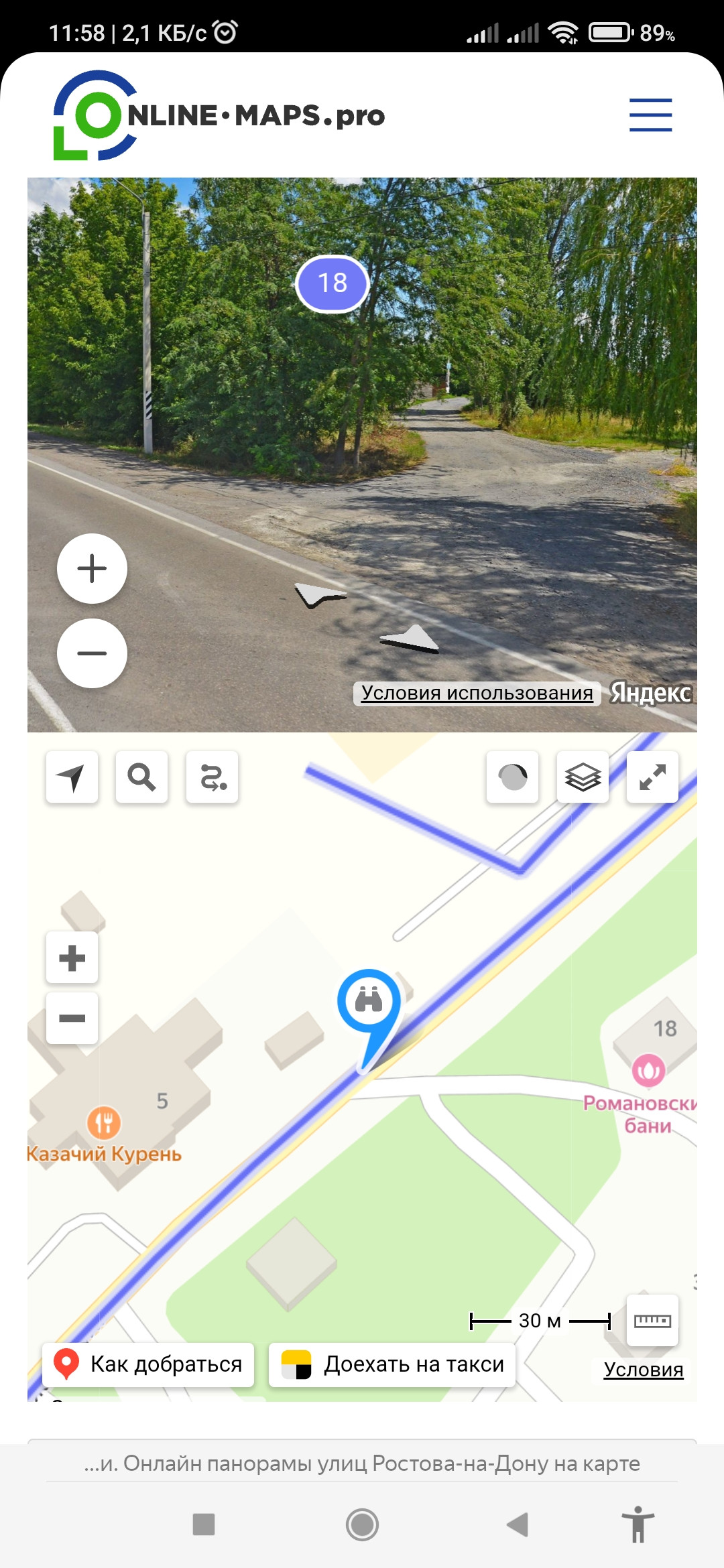Go back using the system back button

pyautogui.click(x=518, y=1524)
